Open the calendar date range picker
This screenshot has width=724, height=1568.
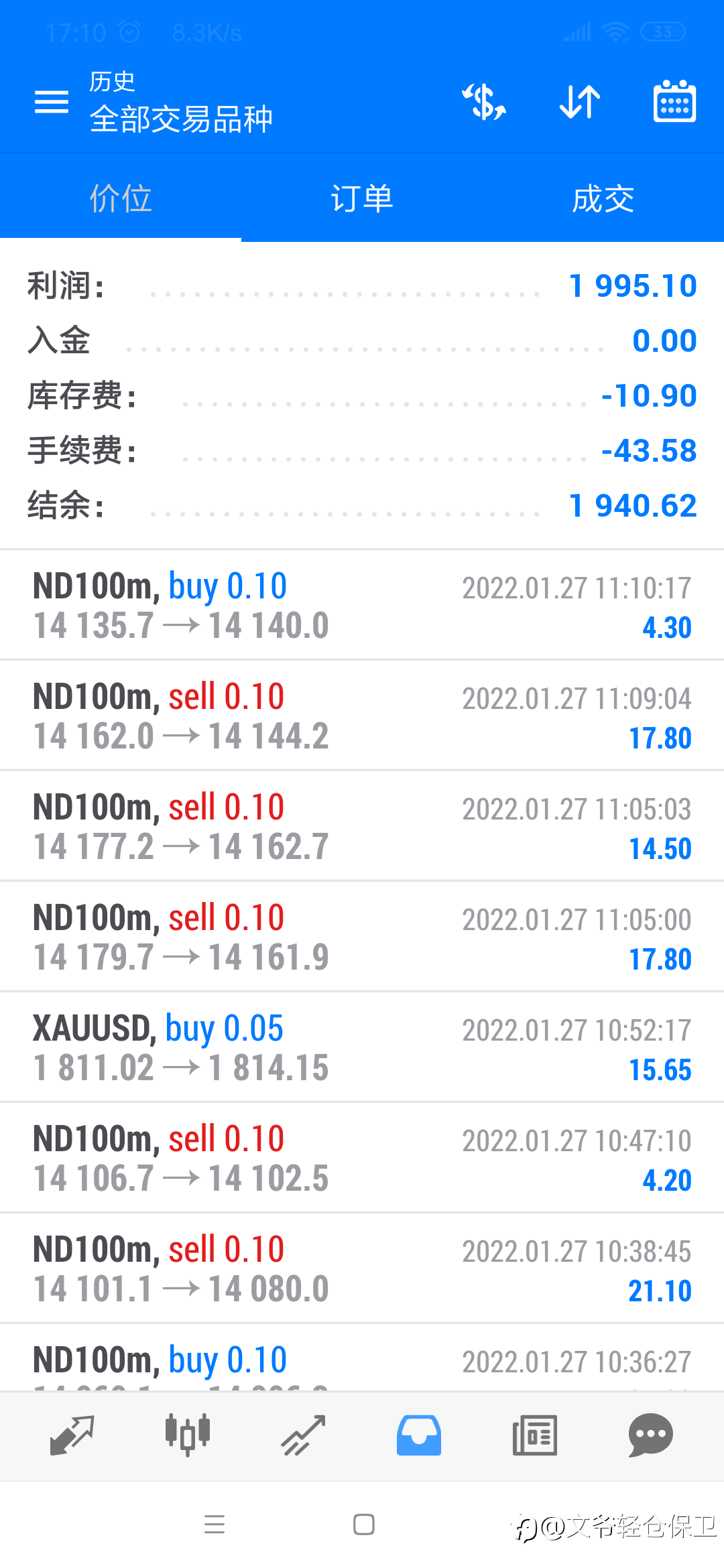point(674,102)
